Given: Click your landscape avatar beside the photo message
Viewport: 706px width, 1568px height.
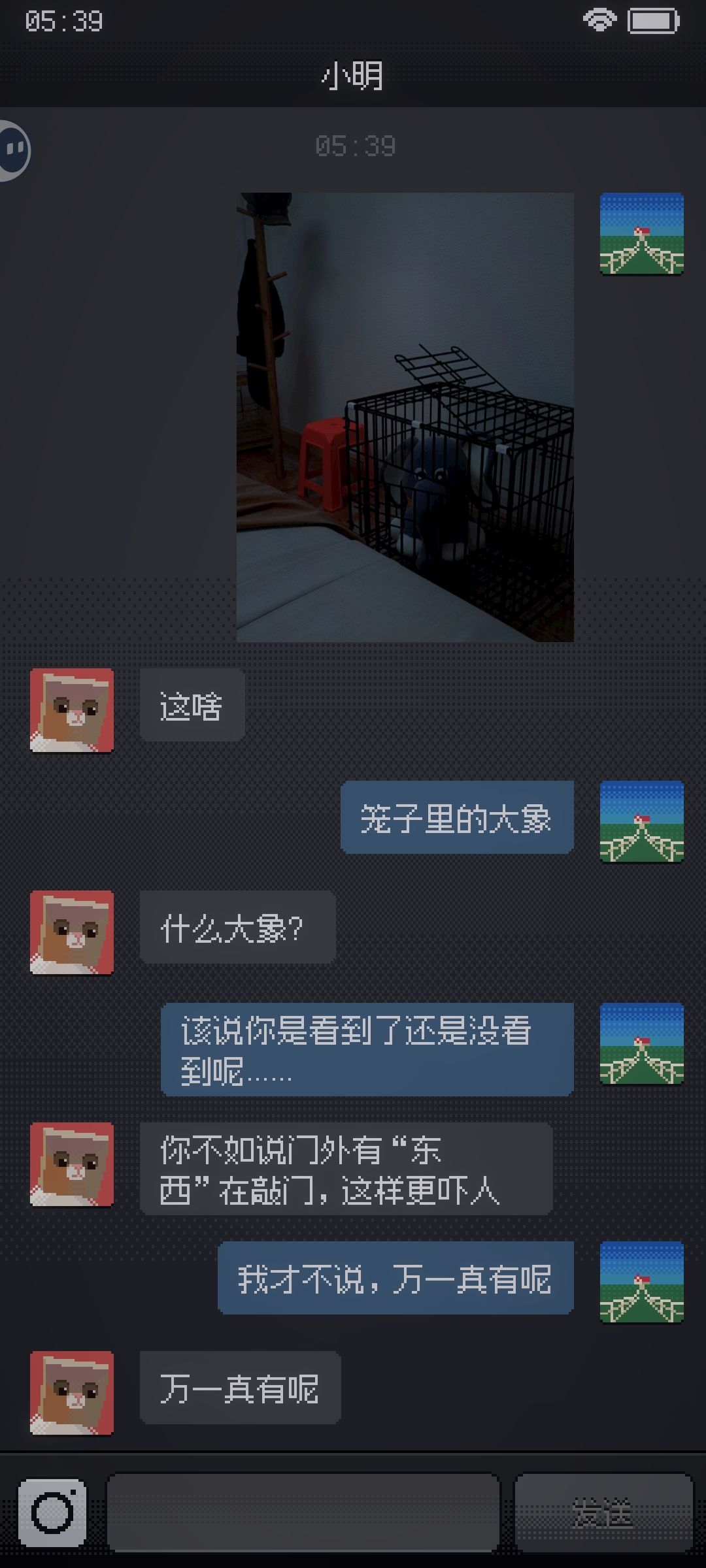Looking at the screenshot, I should (641, 233).
